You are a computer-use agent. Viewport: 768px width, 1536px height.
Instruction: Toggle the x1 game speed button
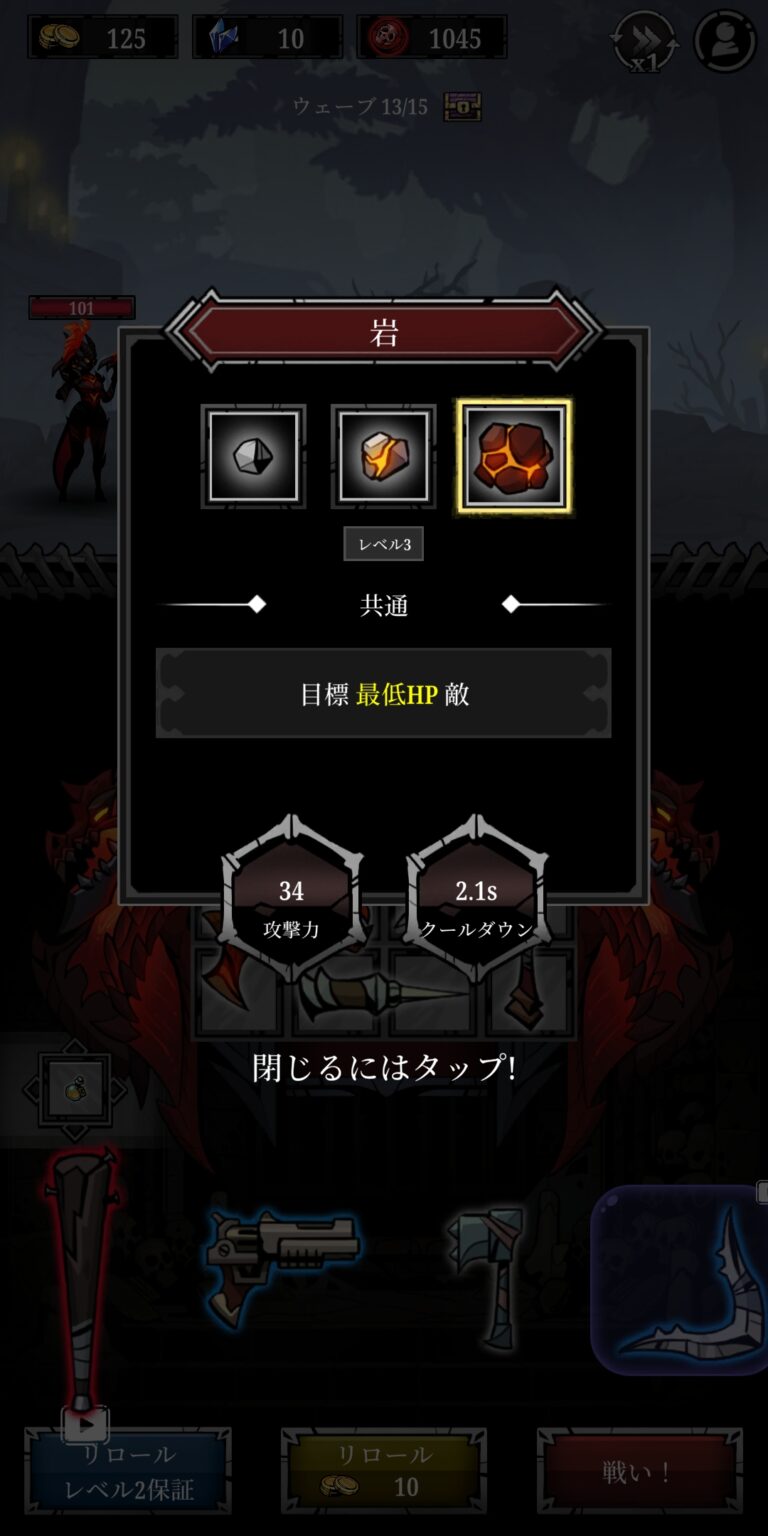[x=645, y=40]
